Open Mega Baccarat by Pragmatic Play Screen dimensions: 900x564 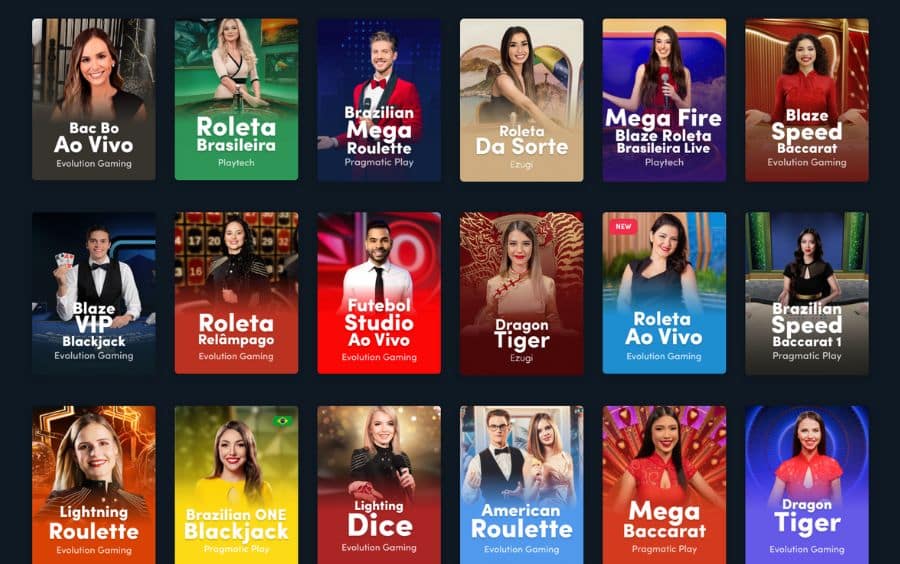(x=664, y=485)
